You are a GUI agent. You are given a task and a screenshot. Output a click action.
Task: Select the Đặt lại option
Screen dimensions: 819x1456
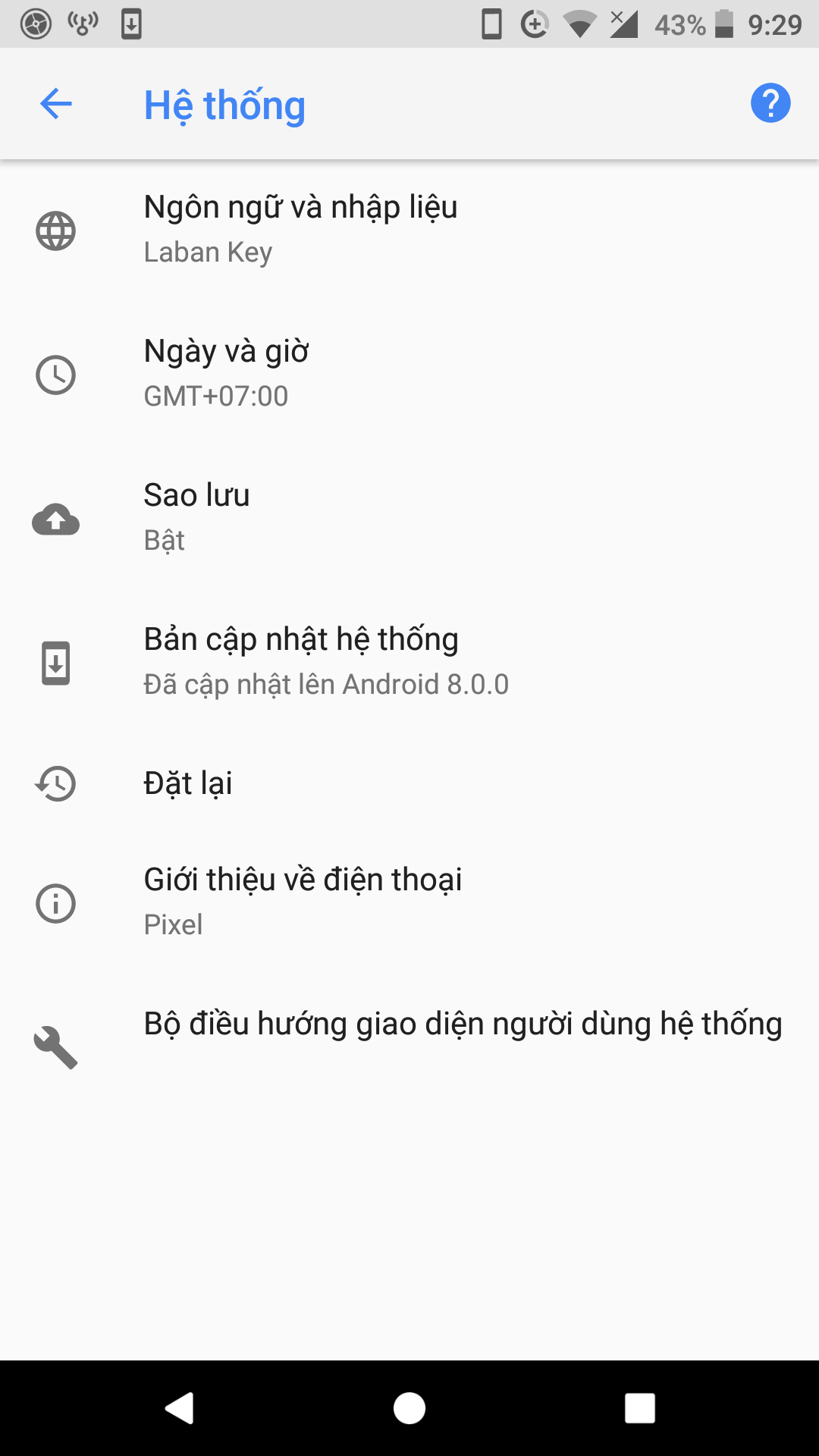click(188, 783)
